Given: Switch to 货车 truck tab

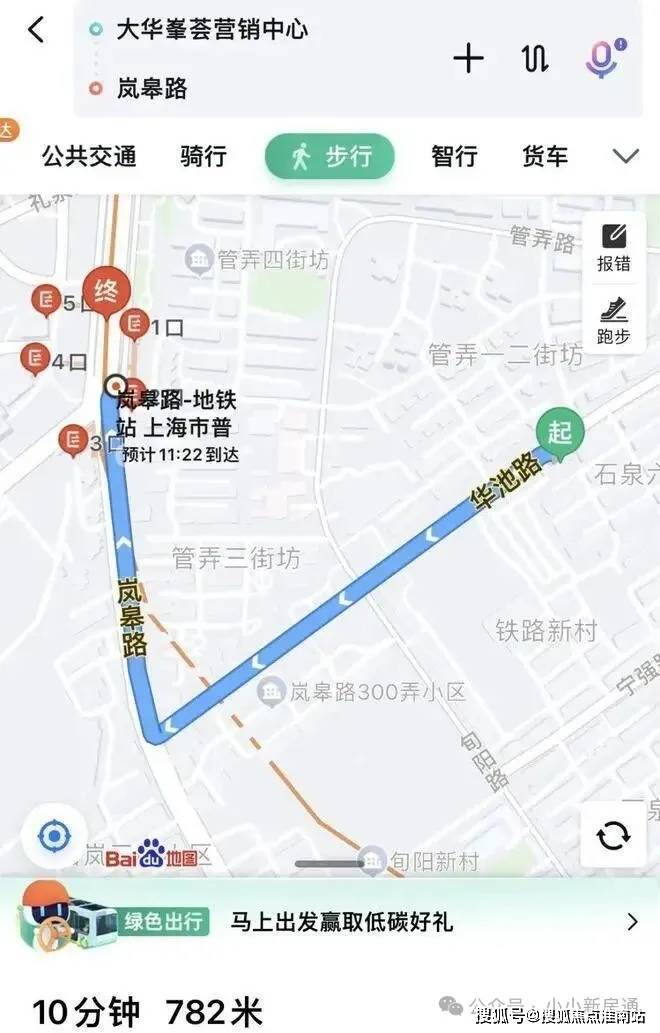Looking at the screenshot, I should 545,156.
